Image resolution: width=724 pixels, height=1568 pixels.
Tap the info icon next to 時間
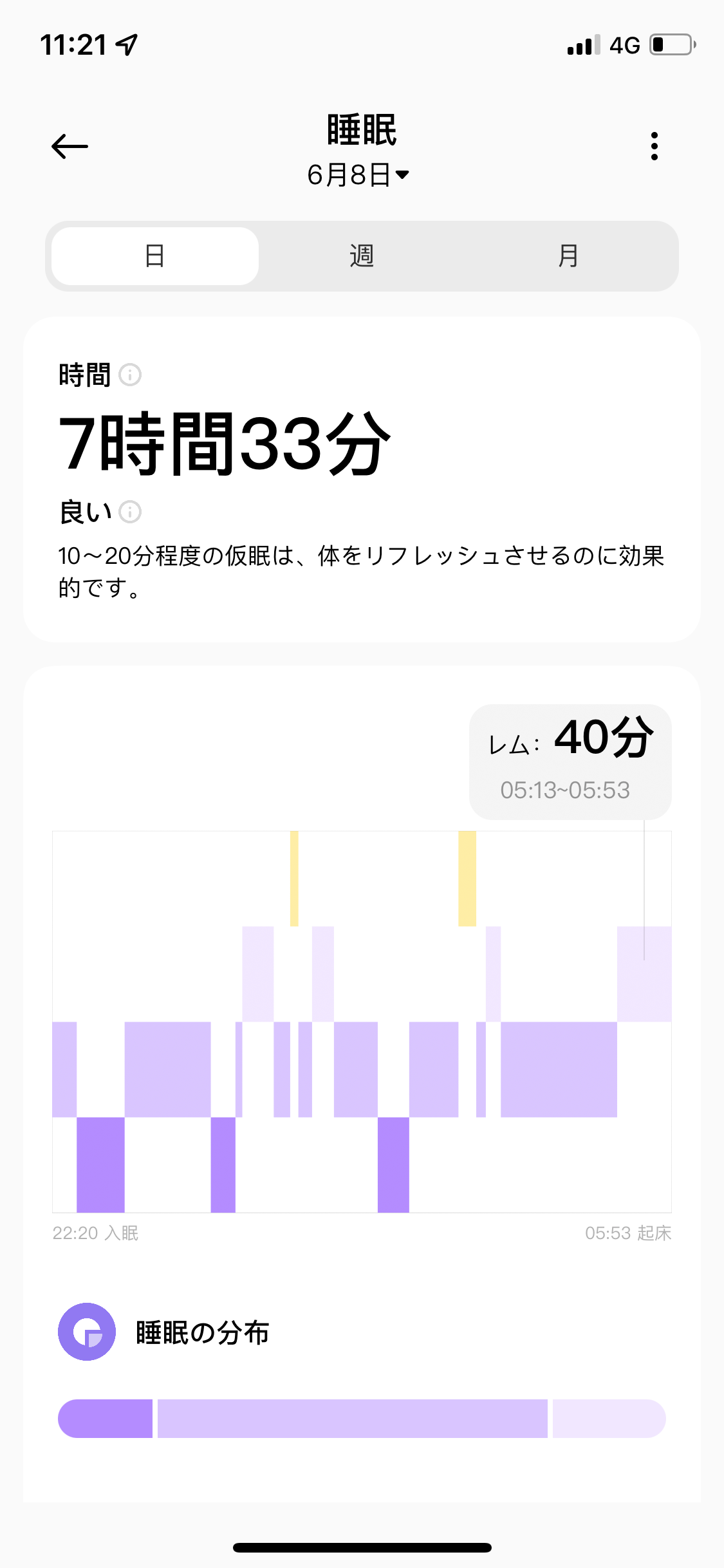click(130, 375)
